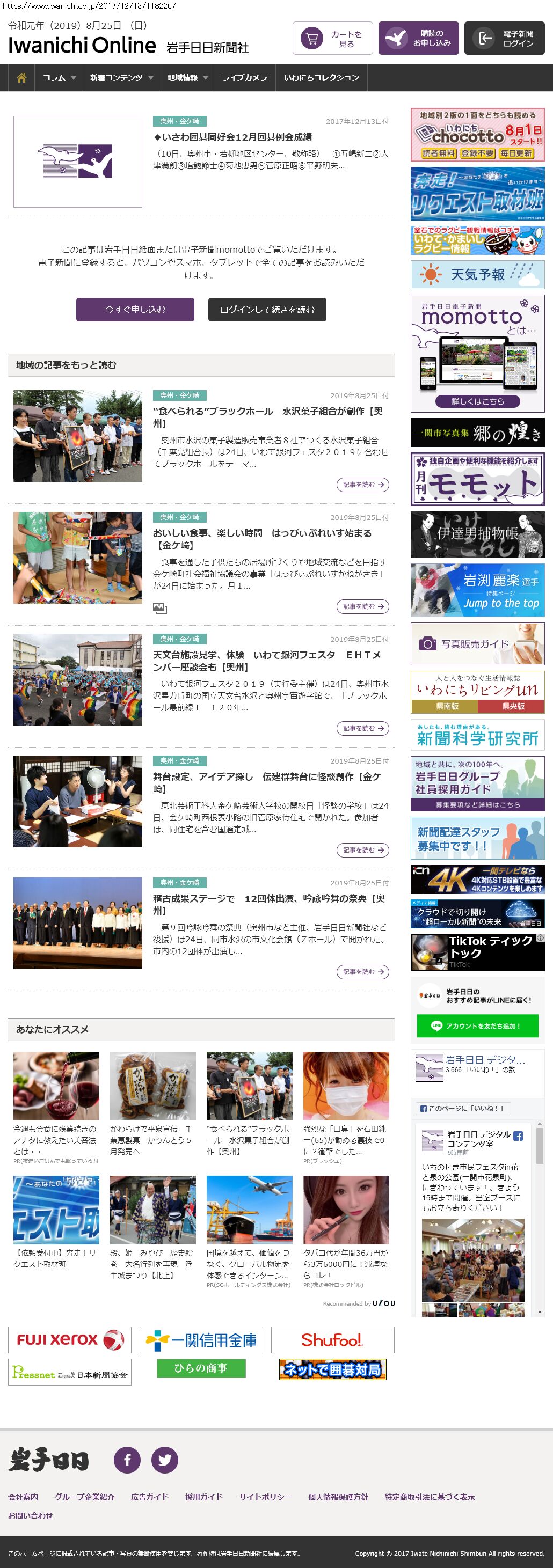Open 購読のお申し込み subscription button

coord(418,38)
